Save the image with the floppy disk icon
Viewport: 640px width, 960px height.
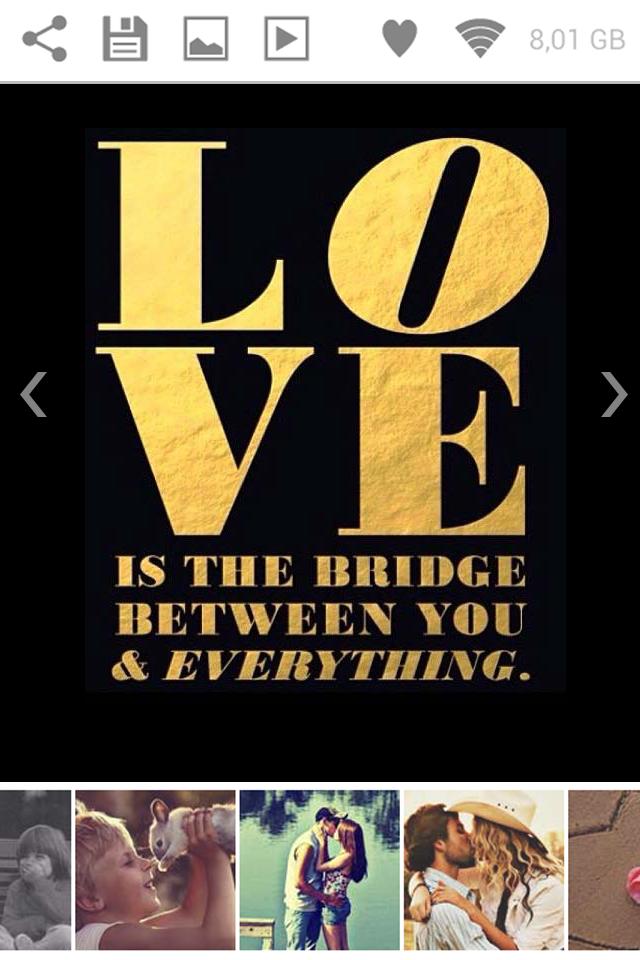(x=125, y=40)
